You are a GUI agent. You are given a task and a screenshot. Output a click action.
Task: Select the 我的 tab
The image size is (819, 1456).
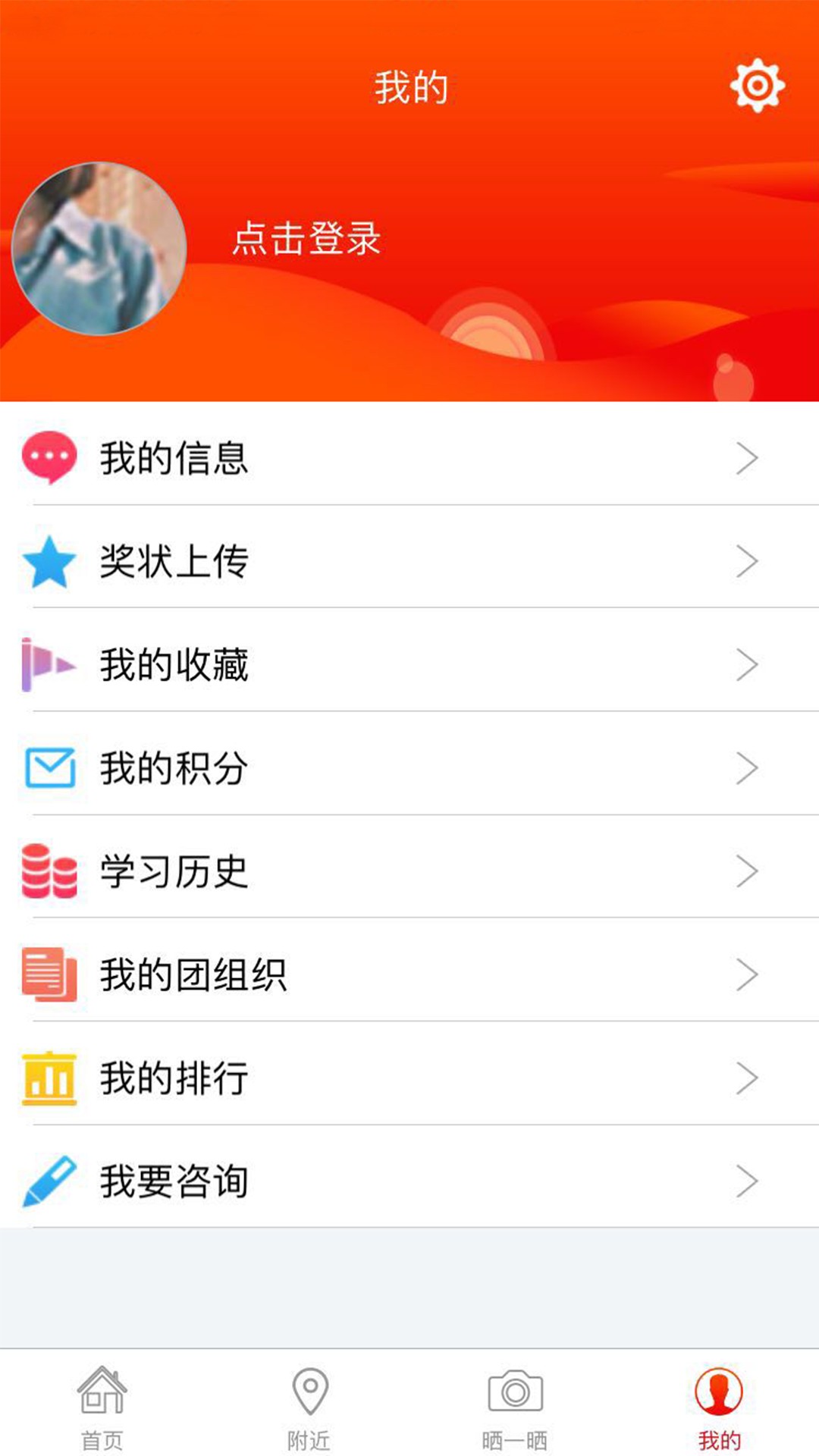719,1407
